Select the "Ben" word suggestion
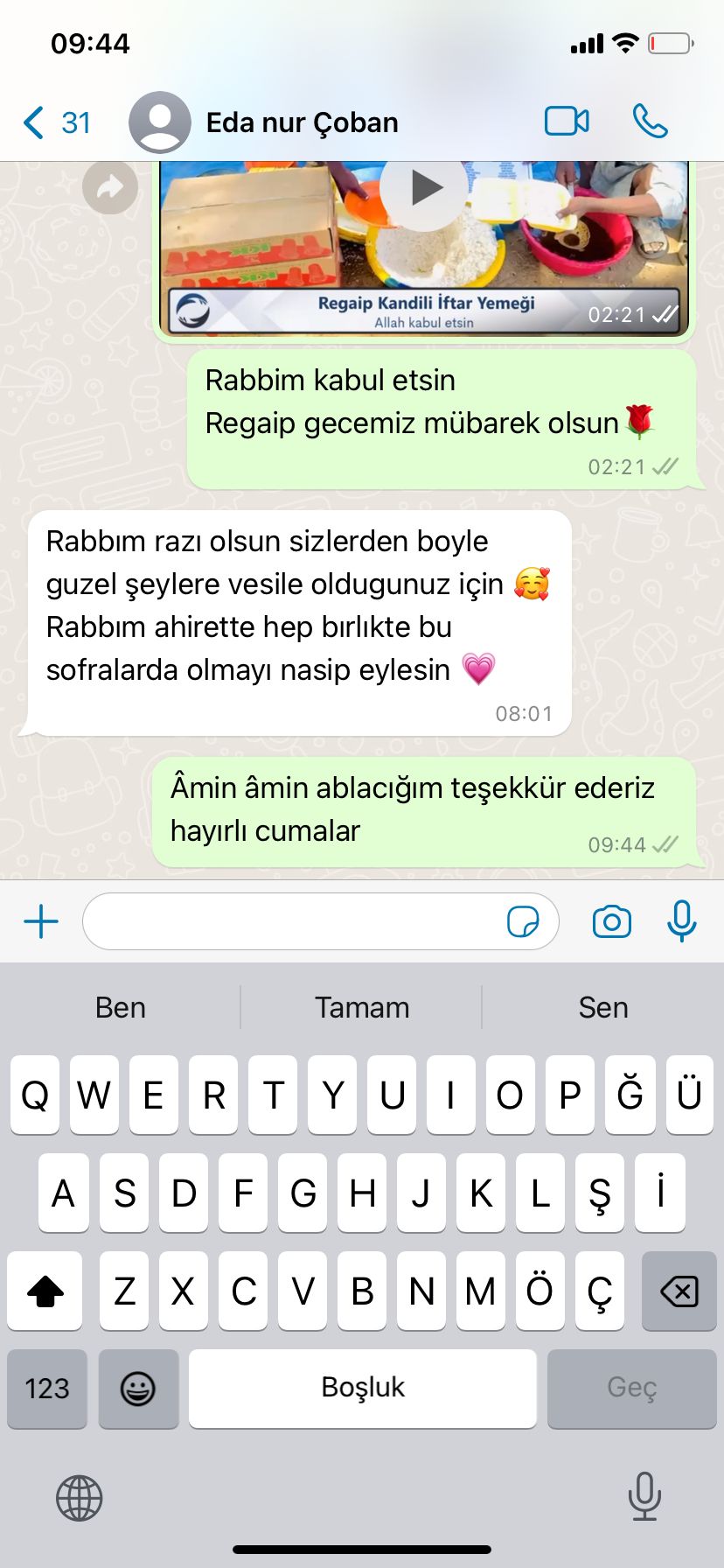The width and height of the screenshot is (724, 1568). coord(120,1007)
